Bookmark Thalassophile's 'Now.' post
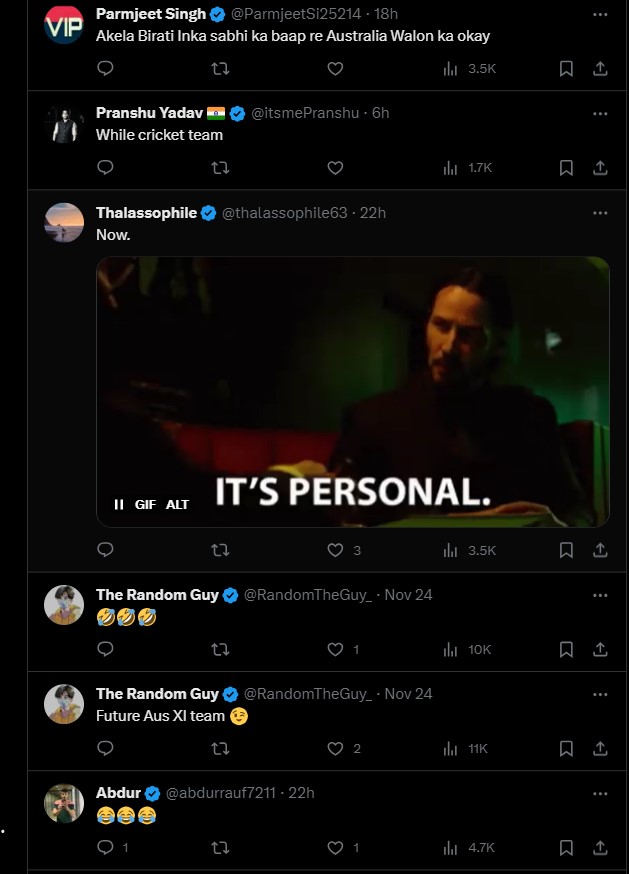Image resolution: width=629 pixels, height=874 pixels. [x=566, y=550]
